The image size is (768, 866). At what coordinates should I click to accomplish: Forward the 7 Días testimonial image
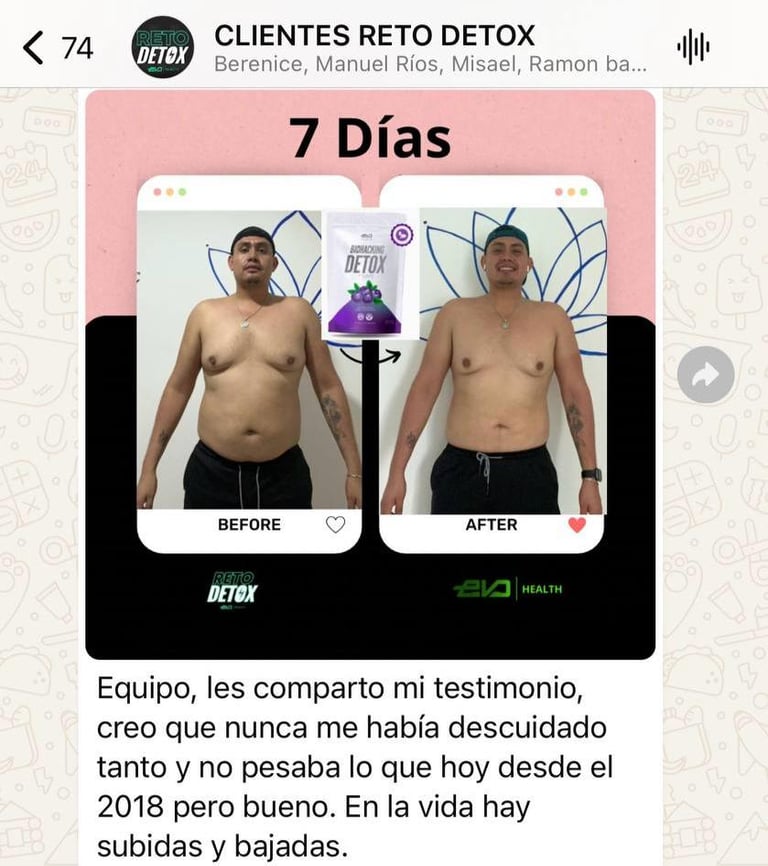[x=705, y=375]
